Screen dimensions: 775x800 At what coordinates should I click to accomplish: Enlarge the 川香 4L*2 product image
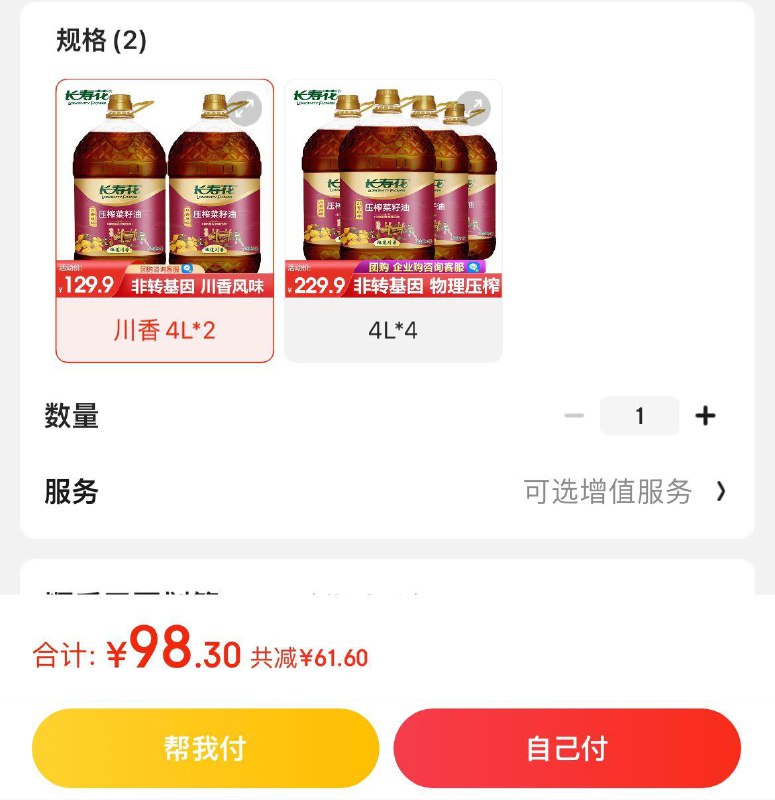[x=245, y=107]
